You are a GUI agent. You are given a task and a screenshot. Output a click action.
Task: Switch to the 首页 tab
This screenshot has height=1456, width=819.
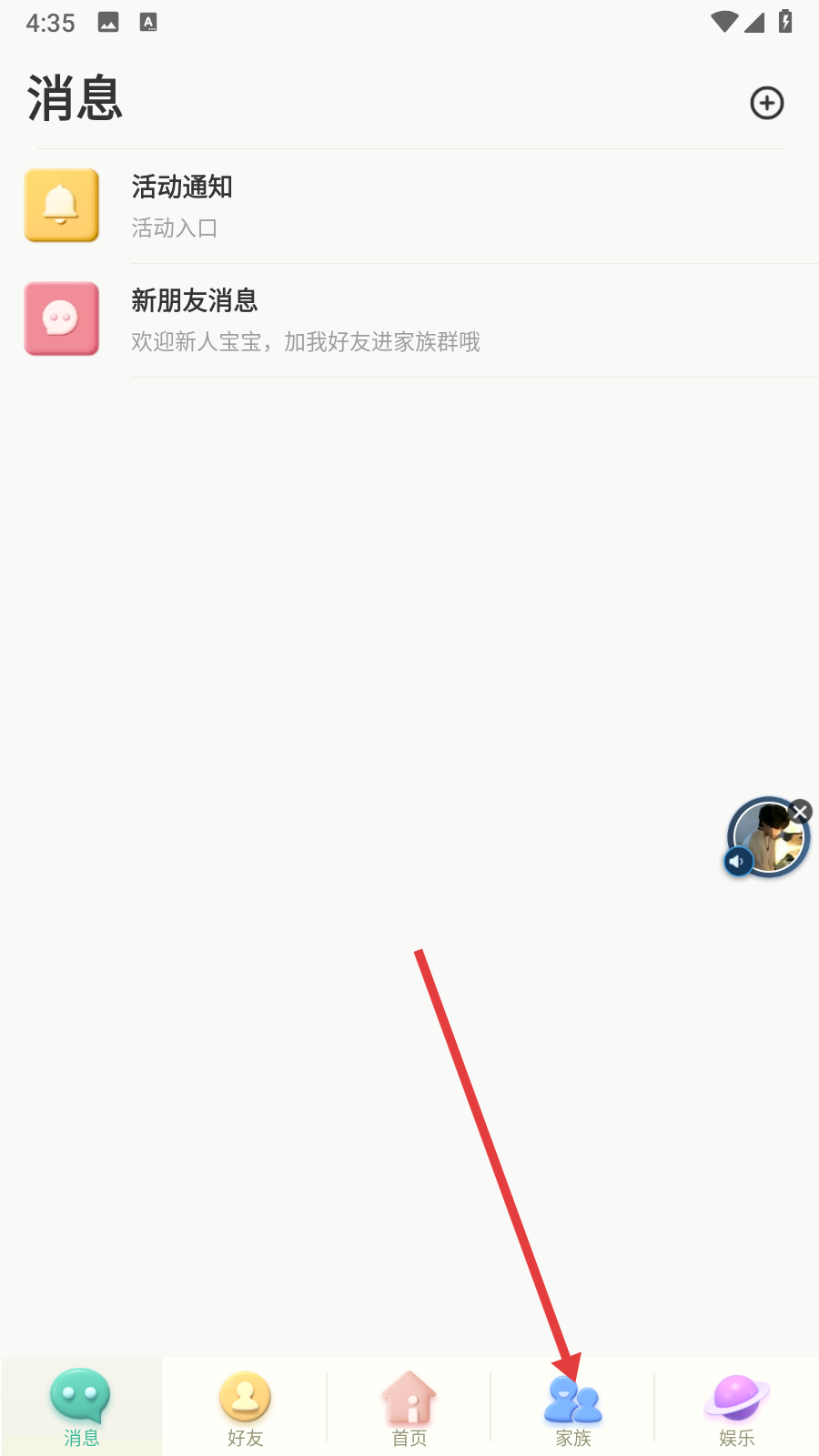pyautogui.click(x=409, y=1408)
